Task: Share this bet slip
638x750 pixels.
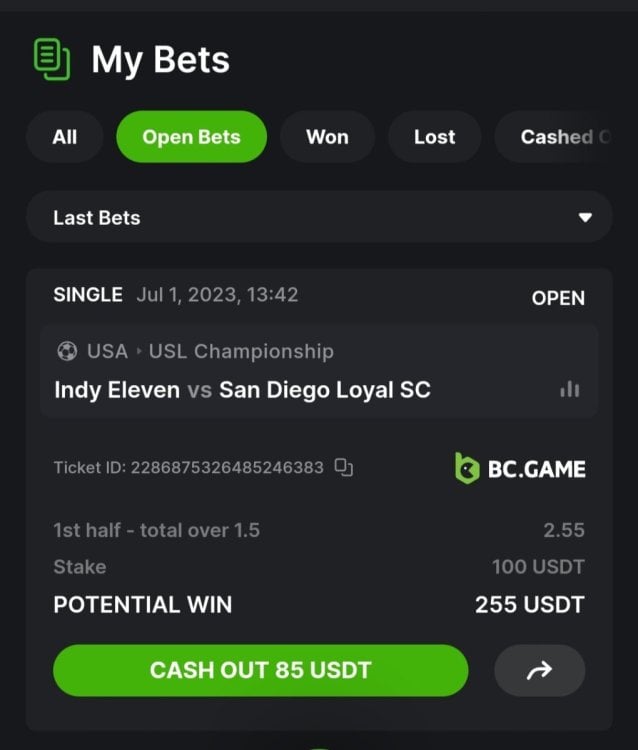Action: pyautogui.click(x=539, y=670)
